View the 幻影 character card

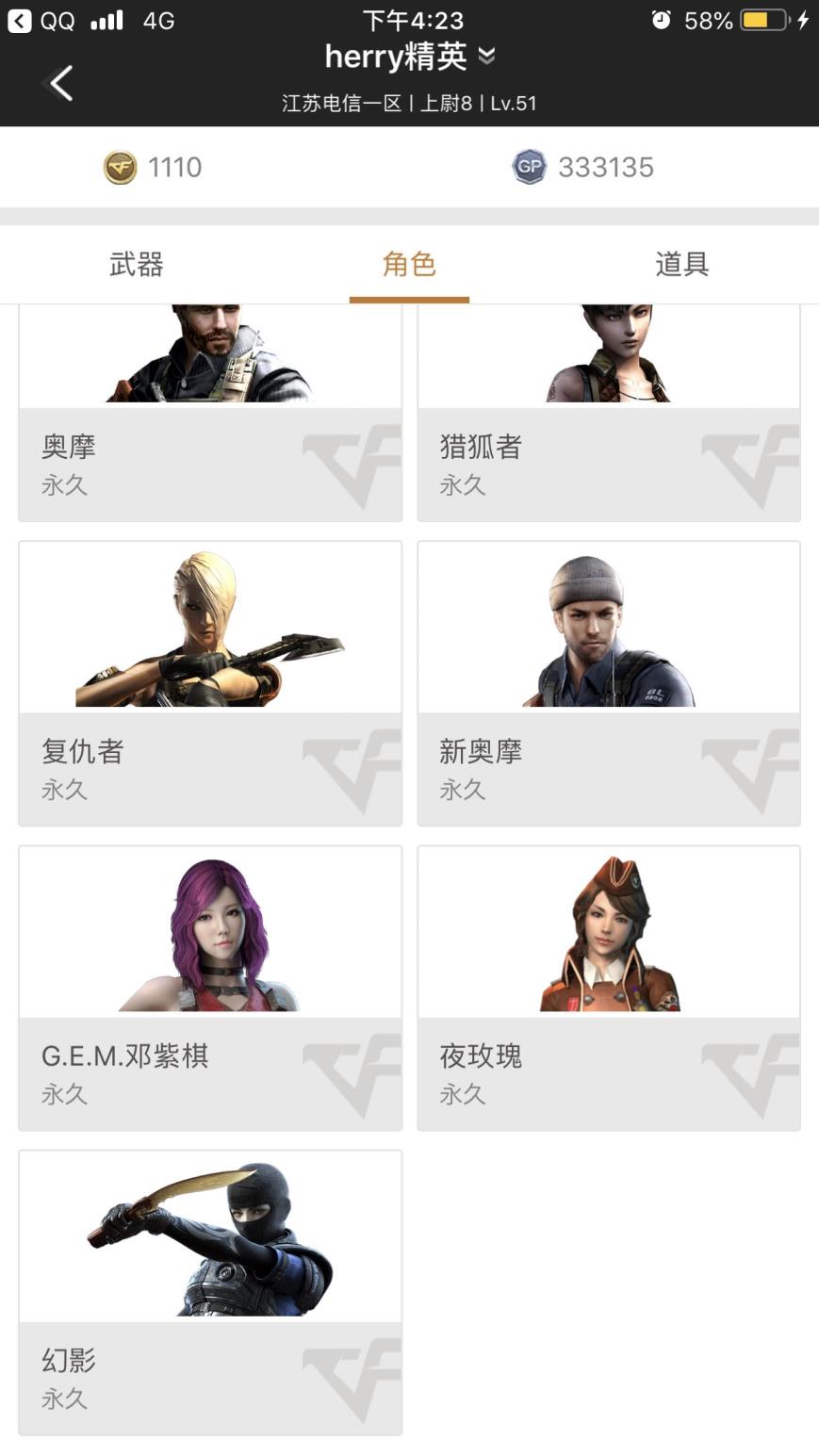pos(210,1292)
